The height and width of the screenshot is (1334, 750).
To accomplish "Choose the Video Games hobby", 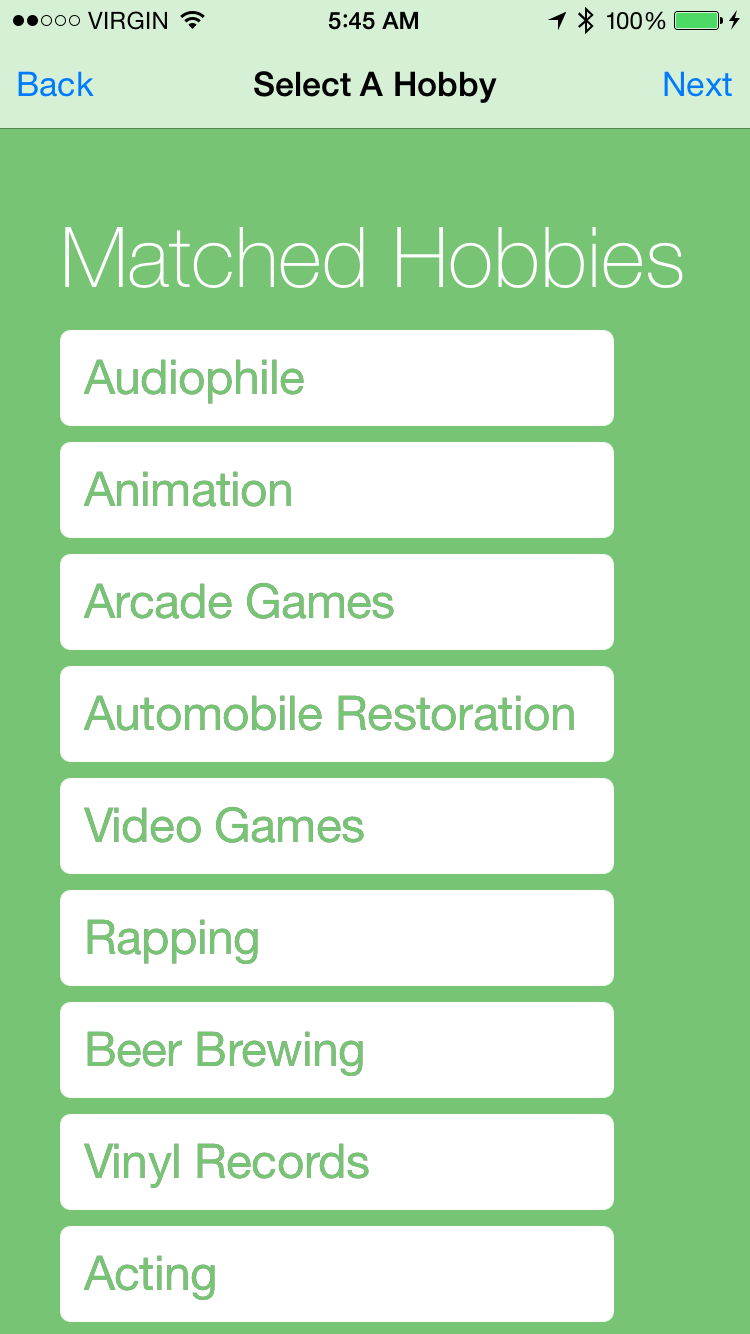I will point(336,826).
